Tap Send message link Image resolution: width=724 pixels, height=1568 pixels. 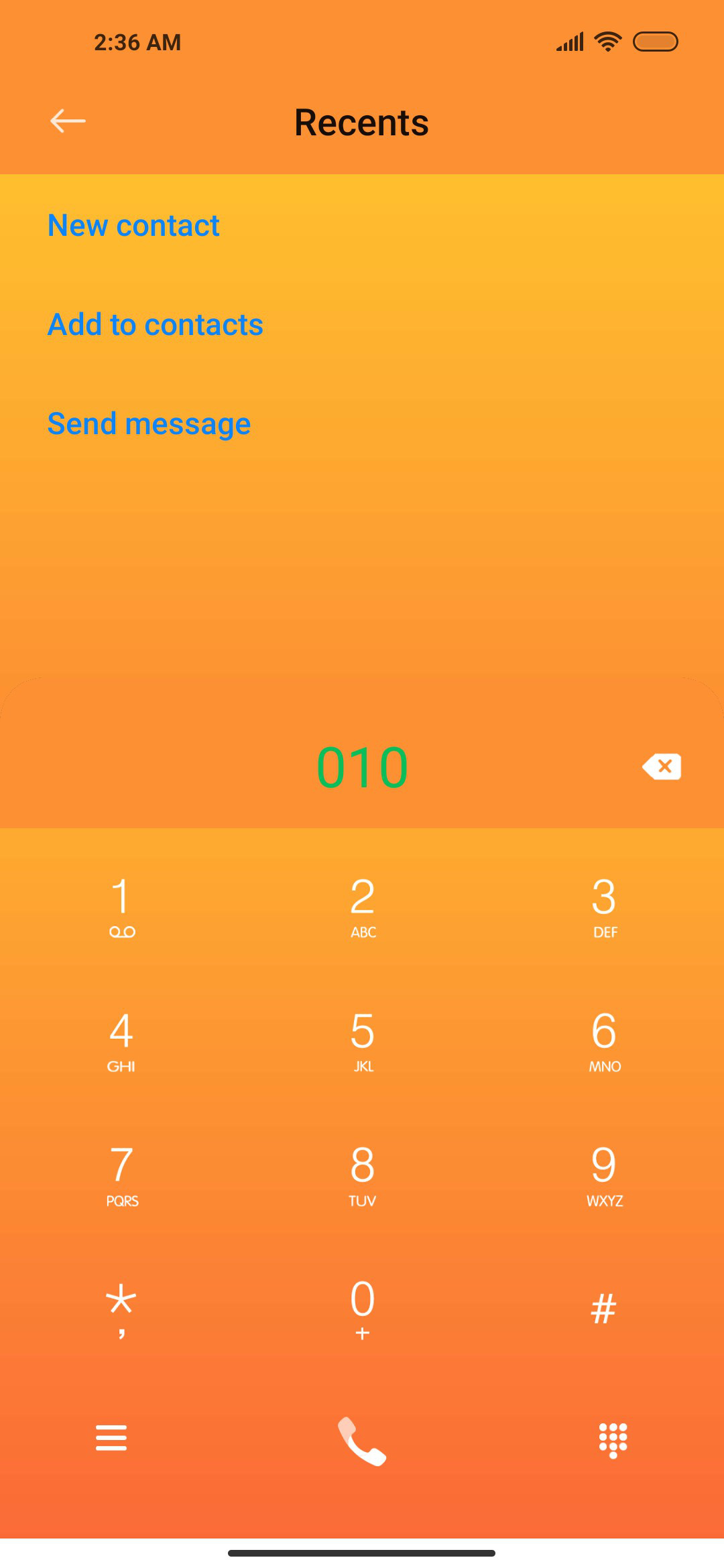click(149, 423)
